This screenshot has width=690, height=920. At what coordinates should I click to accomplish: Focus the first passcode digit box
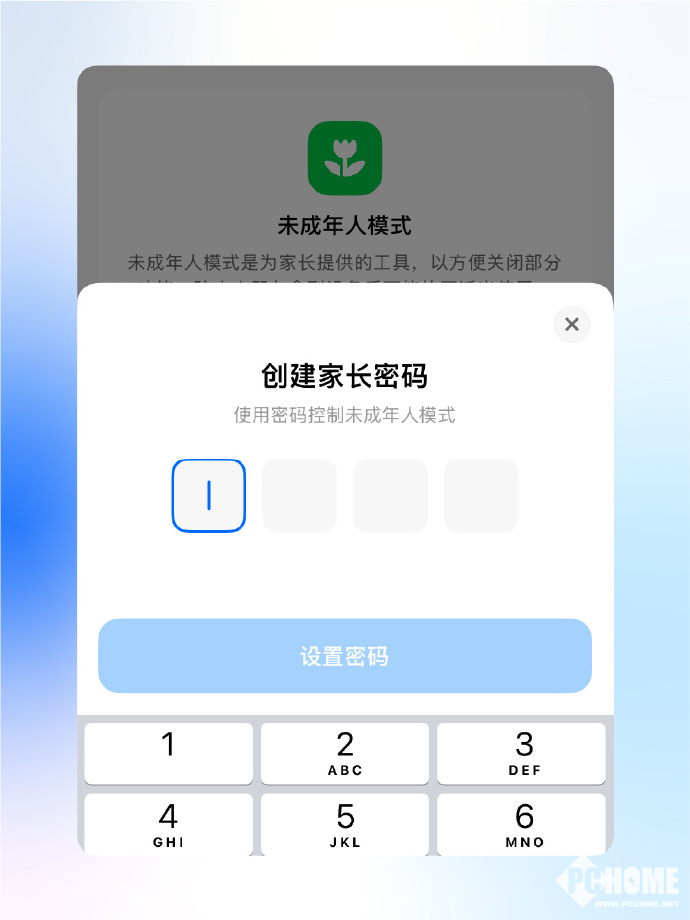coord(209,496)
